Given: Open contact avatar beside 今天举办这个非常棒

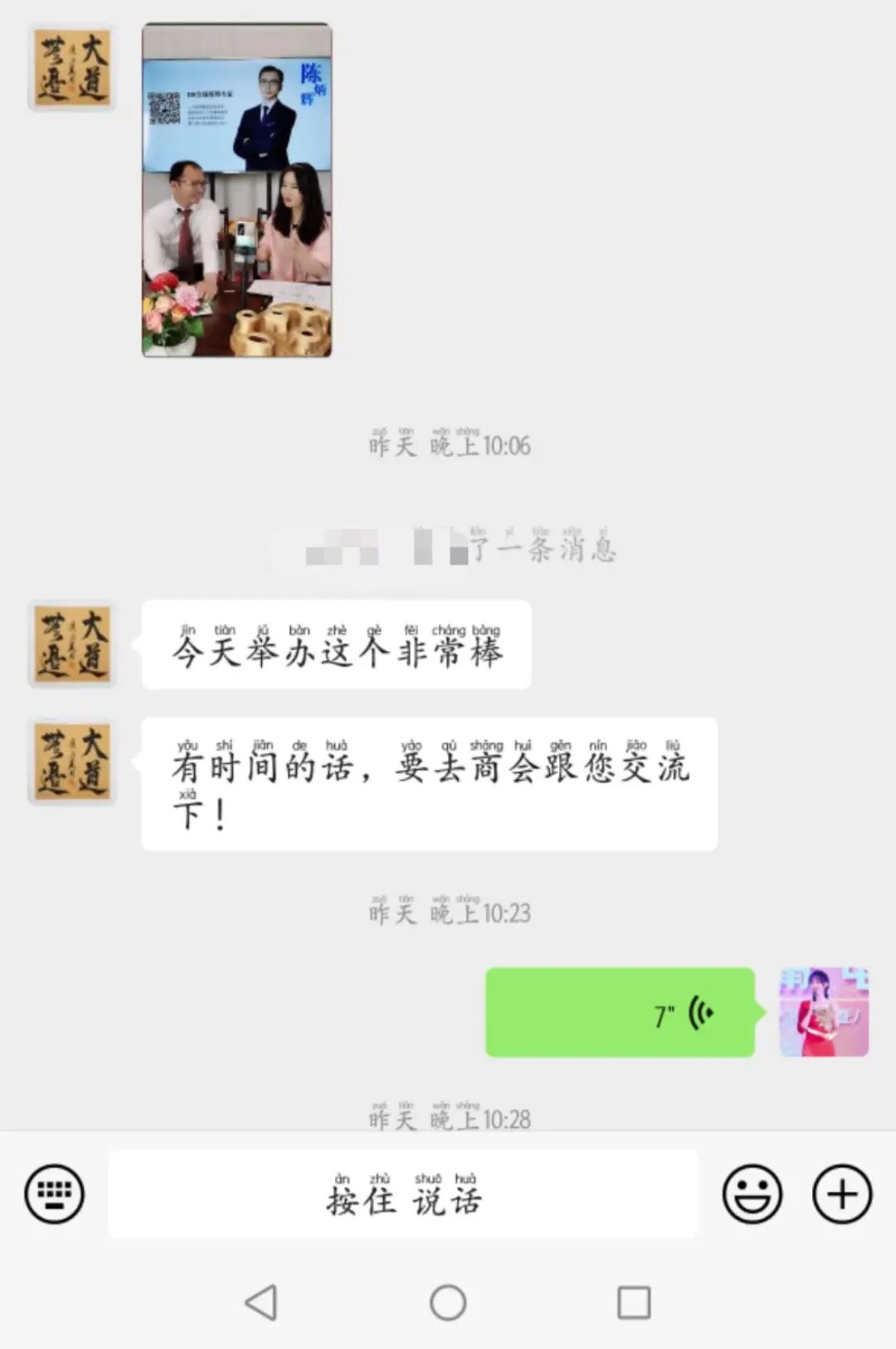Looking at the screenshot, I should (72, 645).
